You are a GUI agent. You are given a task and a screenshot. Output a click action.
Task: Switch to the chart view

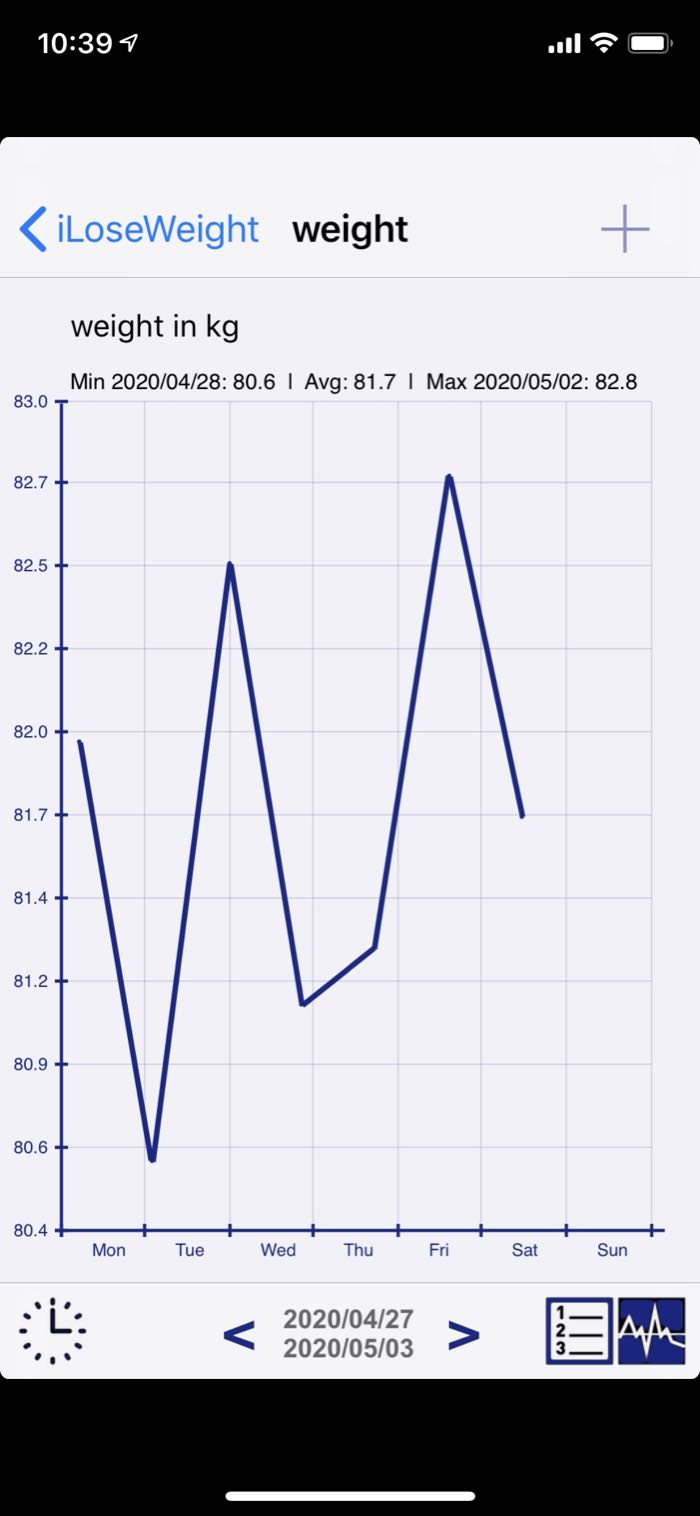652,1331
